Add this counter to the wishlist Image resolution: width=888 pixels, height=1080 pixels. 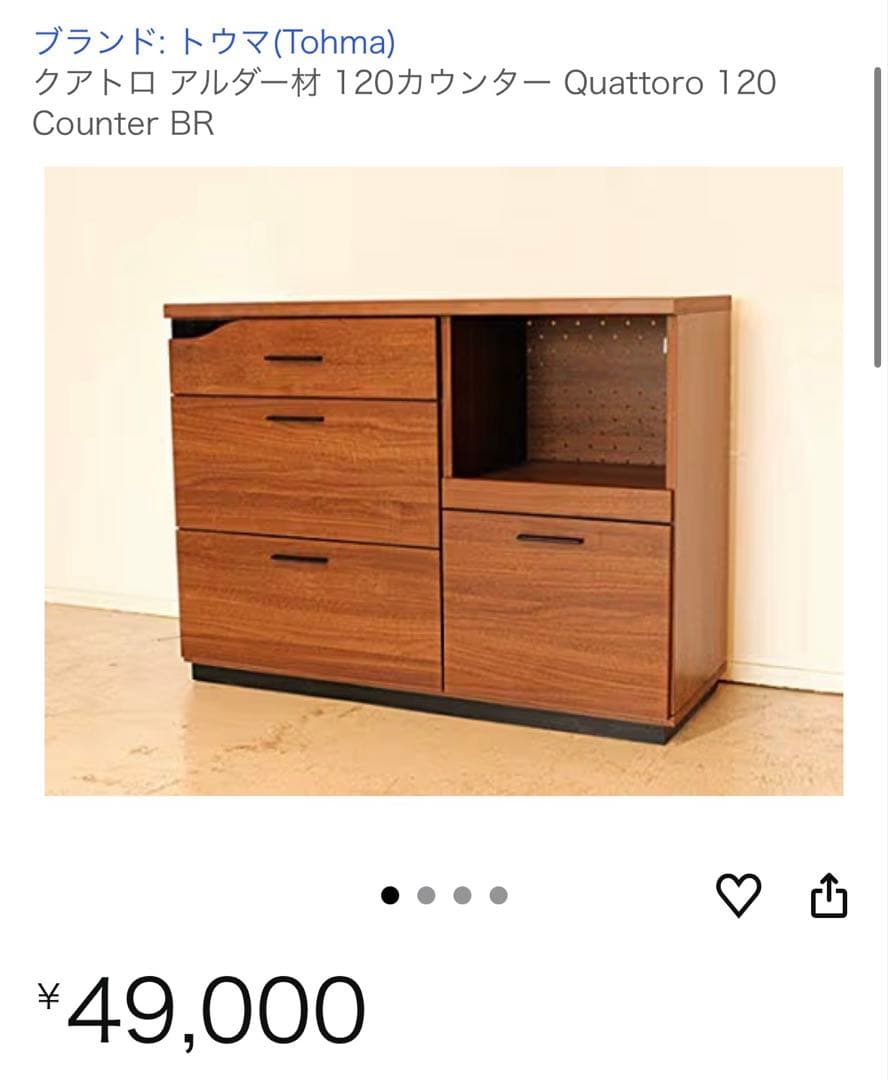[x=739, y=895]
